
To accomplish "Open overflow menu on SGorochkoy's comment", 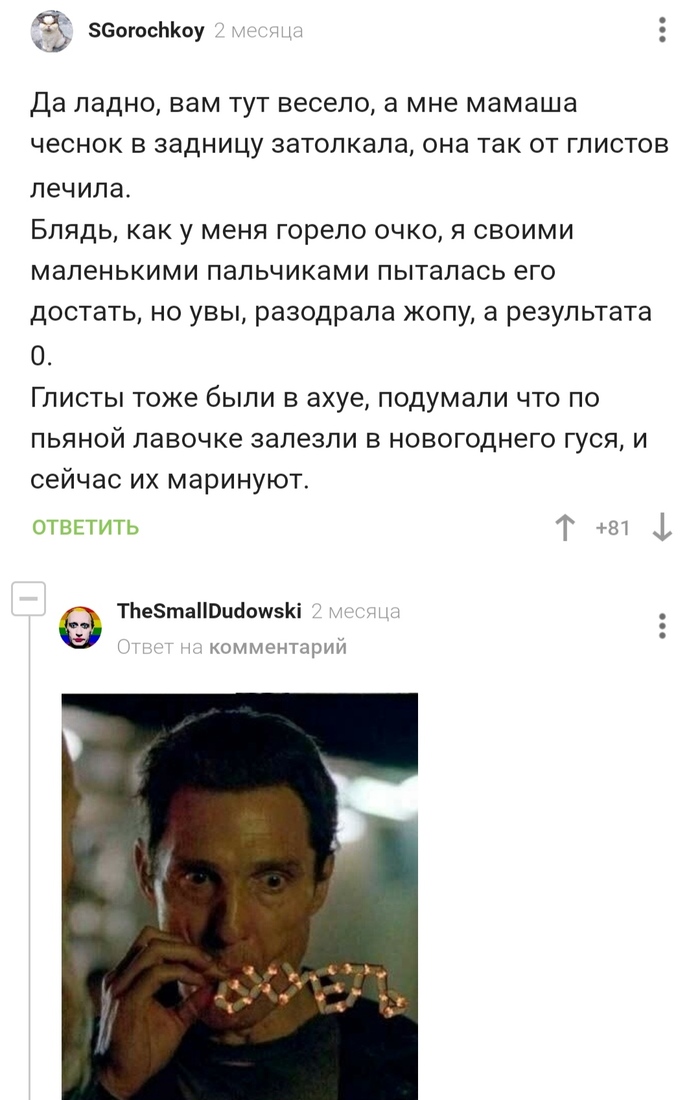I will [662, 30].
